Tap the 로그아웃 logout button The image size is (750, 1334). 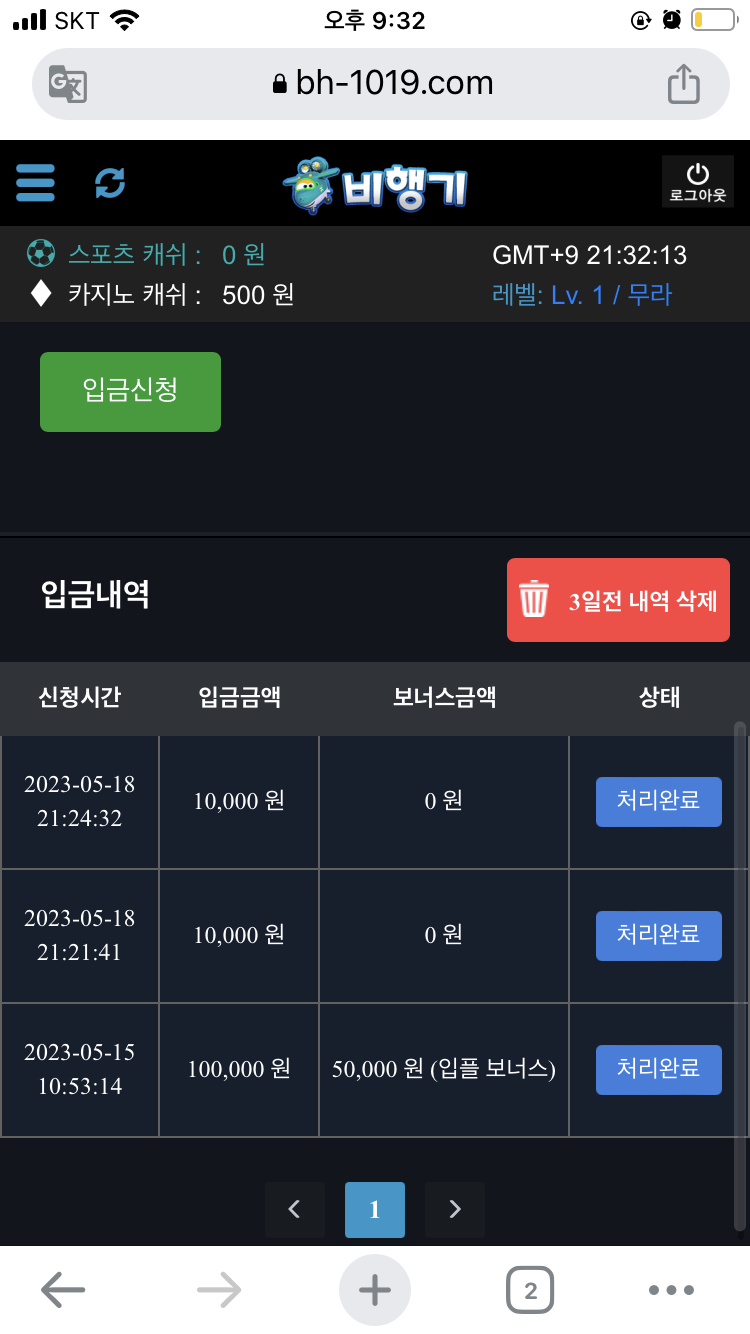click(697, 182)
